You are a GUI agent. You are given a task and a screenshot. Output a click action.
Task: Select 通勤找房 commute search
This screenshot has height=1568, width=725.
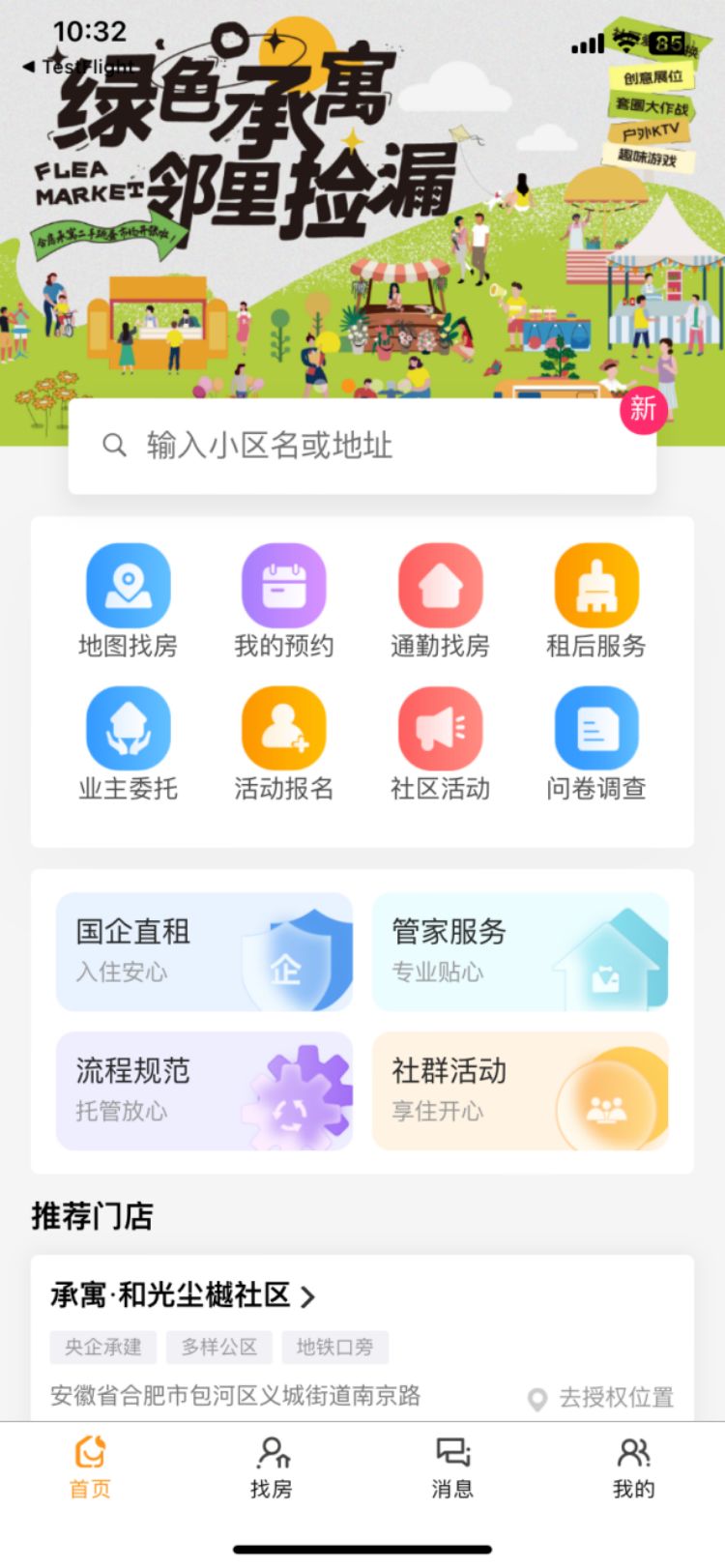click(x=440, y=601)
